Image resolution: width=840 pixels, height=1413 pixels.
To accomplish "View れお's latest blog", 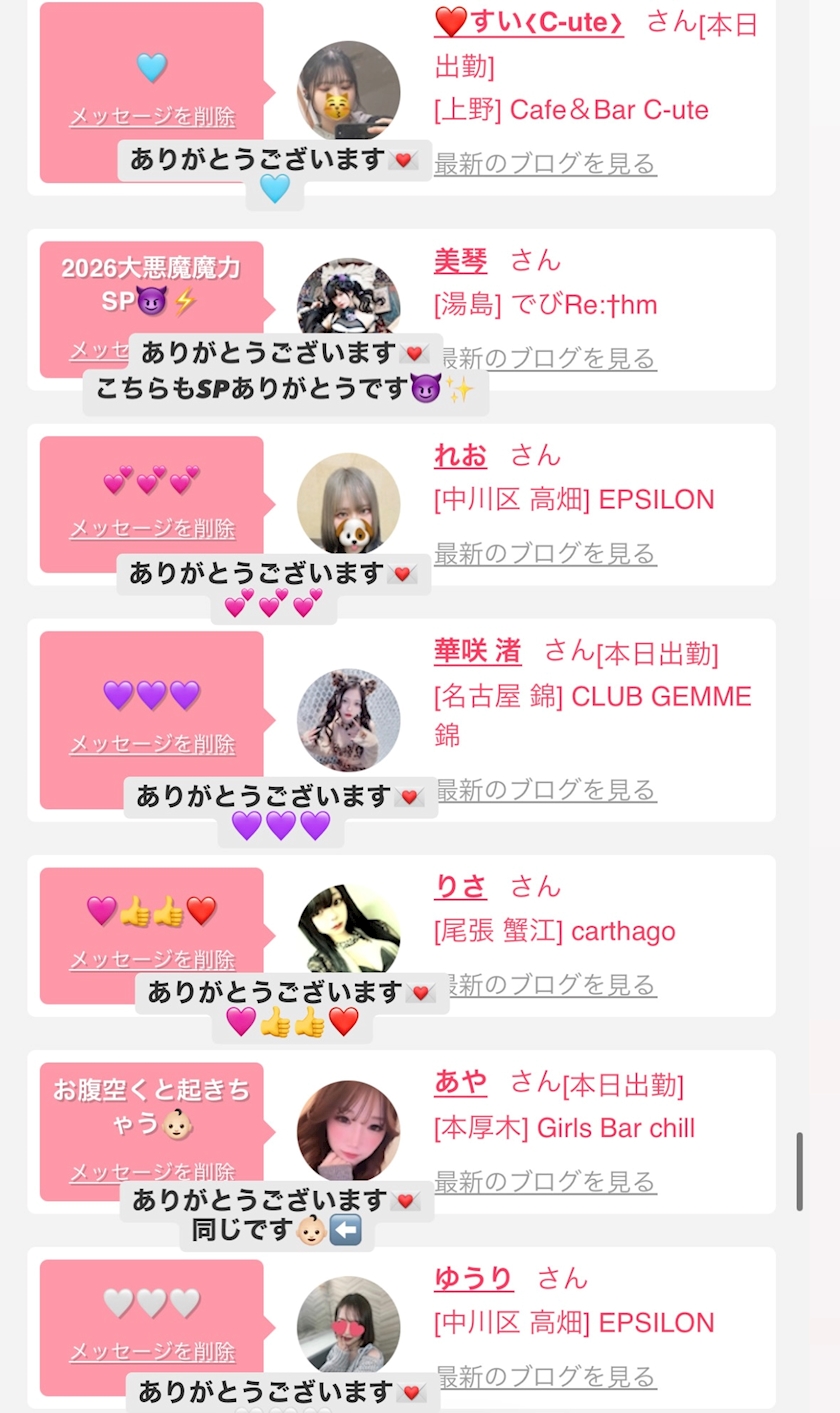I will [x=546, y=553].
